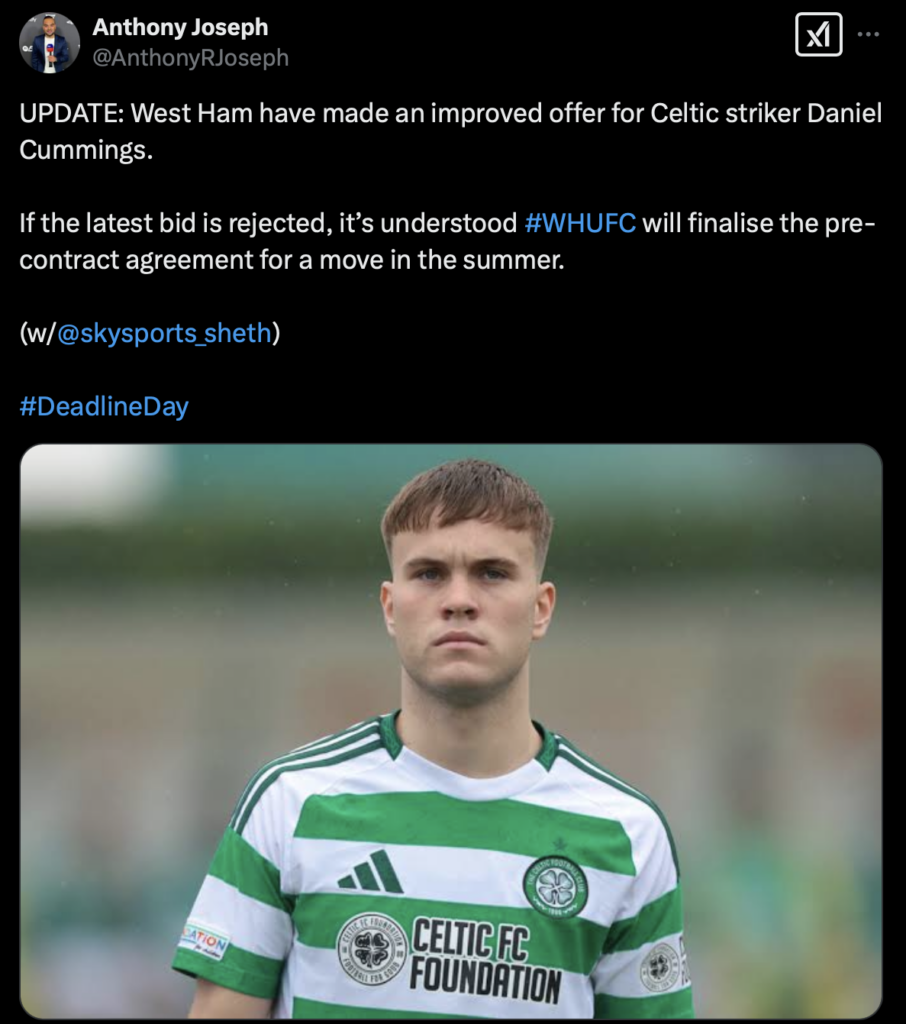The height and width of the screenshot is (1024, 906).
Task: Open the @AnthonyRJoseph handle
Action: point(190,58)
